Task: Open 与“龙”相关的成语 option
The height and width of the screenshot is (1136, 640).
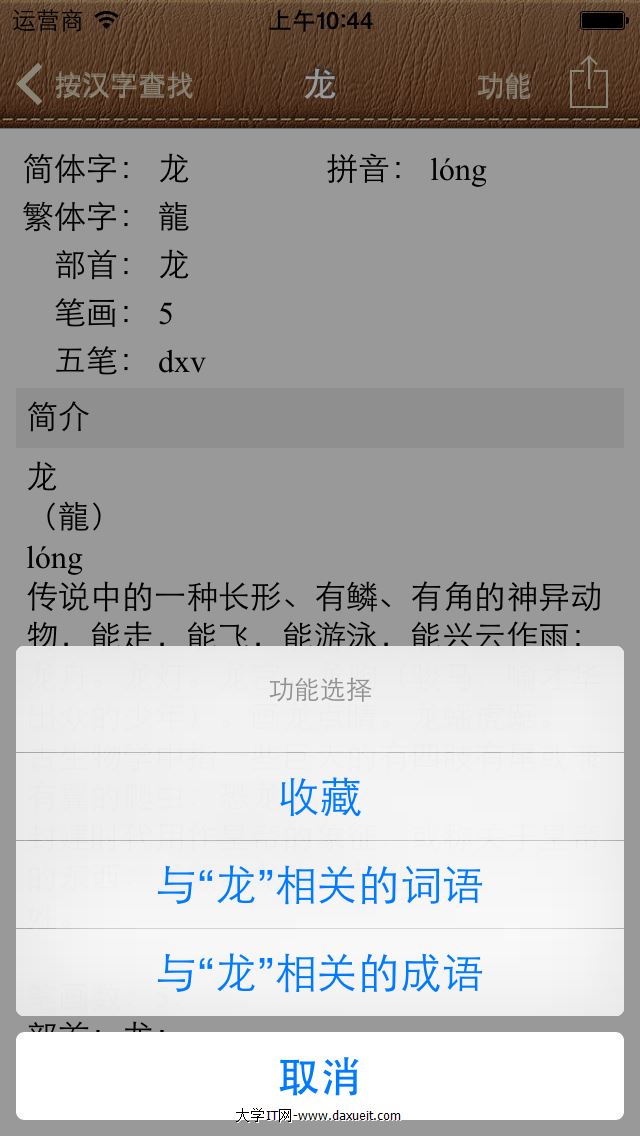Action: 320,972
